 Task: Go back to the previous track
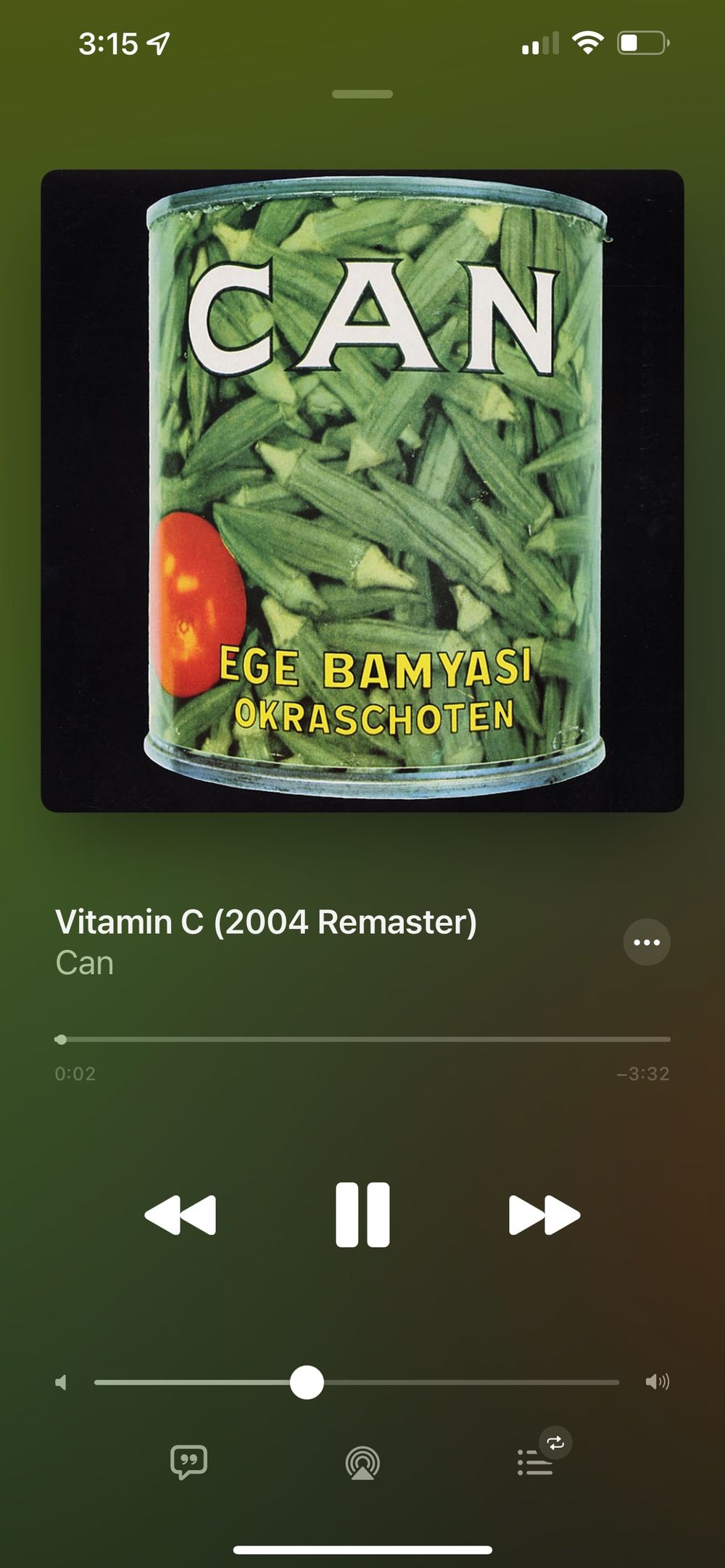pyautogui.click(x=180, y=1214)
